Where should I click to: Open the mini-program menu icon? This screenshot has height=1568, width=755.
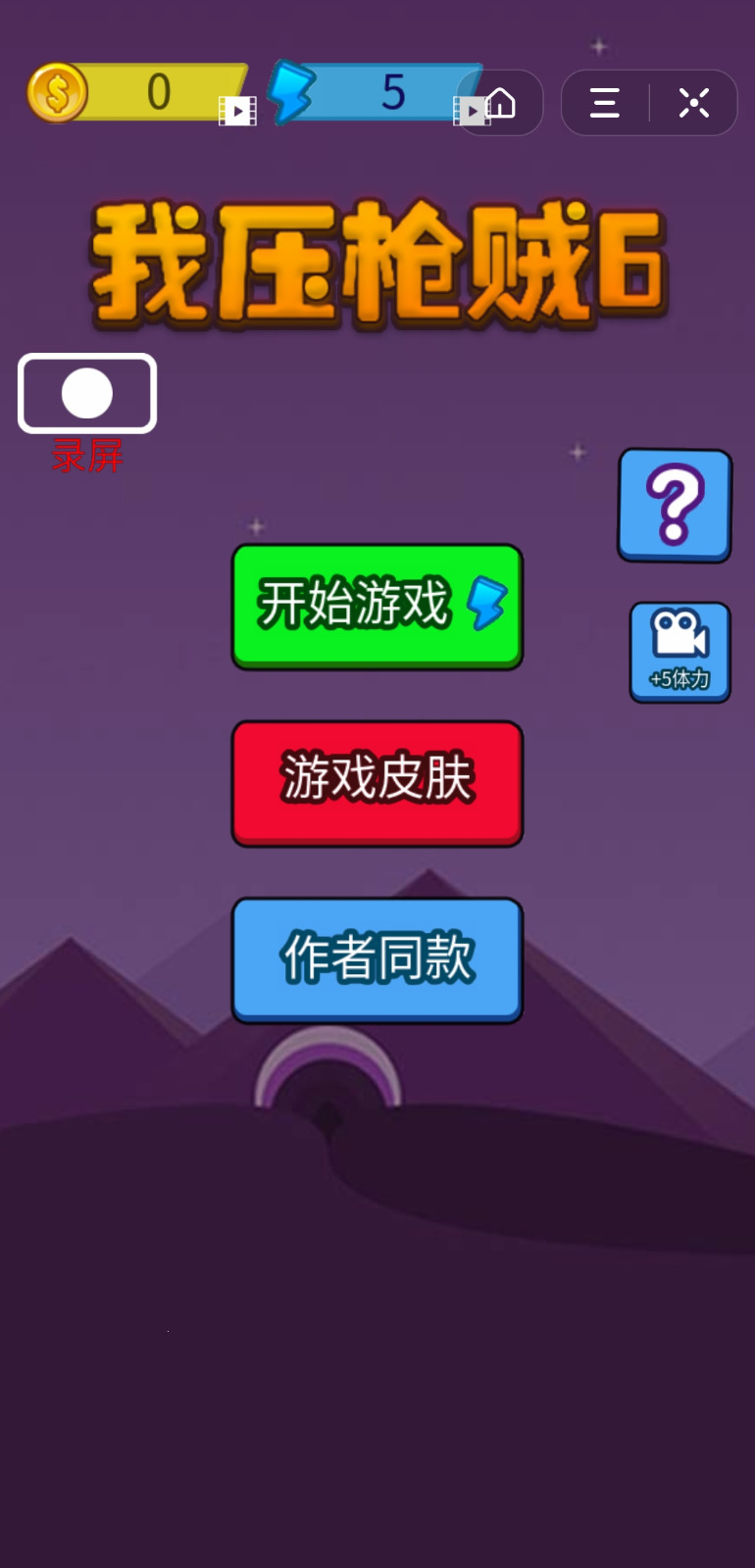(x=605, y=103)
